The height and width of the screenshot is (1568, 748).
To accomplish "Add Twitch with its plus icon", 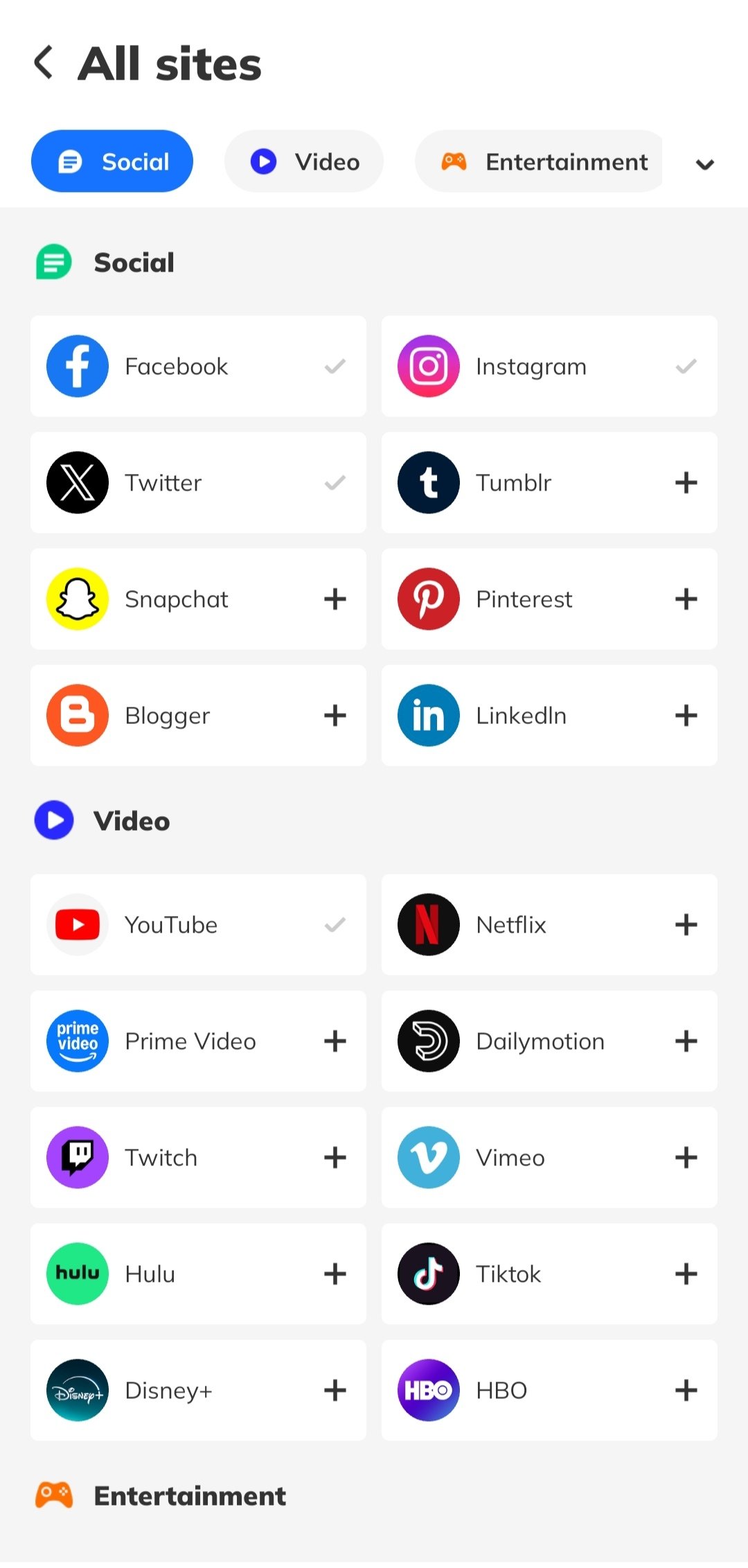I will pos(335,1158).
